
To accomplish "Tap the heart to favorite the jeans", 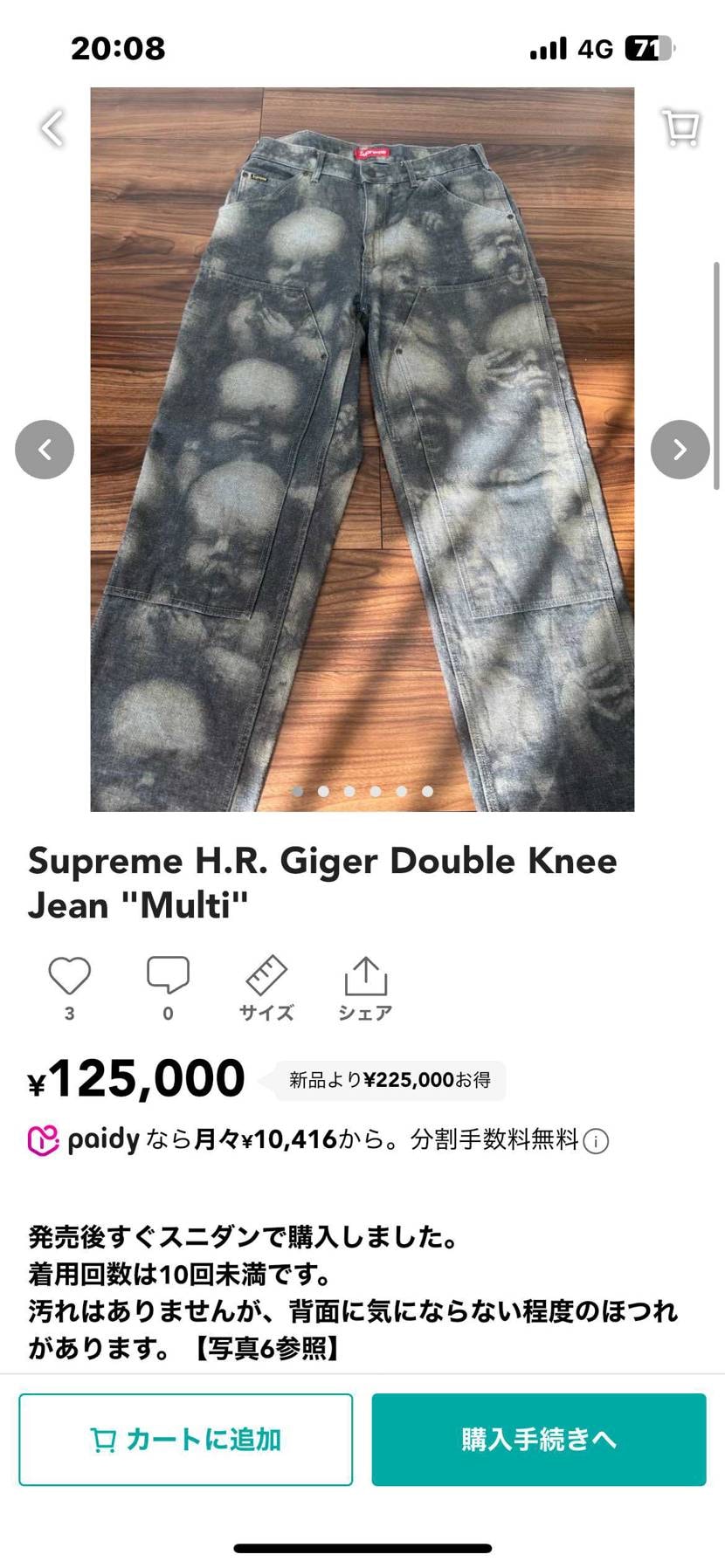I will [x=69, y=973].
